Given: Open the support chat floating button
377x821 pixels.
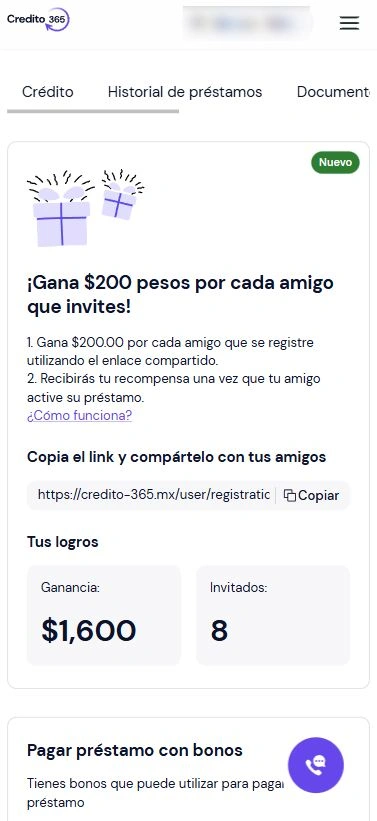Looking at the screenshot, I should [316, 765].
